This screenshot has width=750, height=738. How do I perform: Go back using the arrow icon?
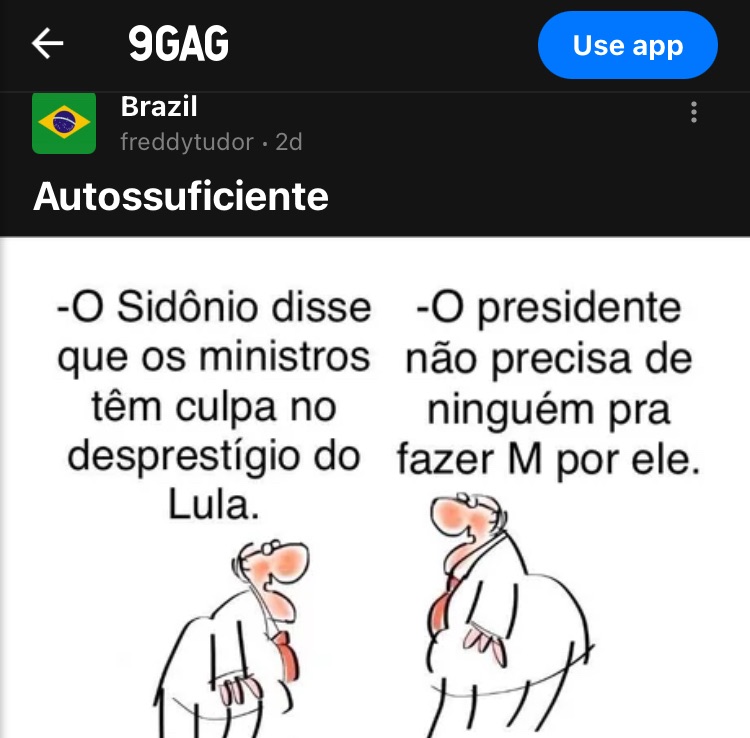click(47, 44)
